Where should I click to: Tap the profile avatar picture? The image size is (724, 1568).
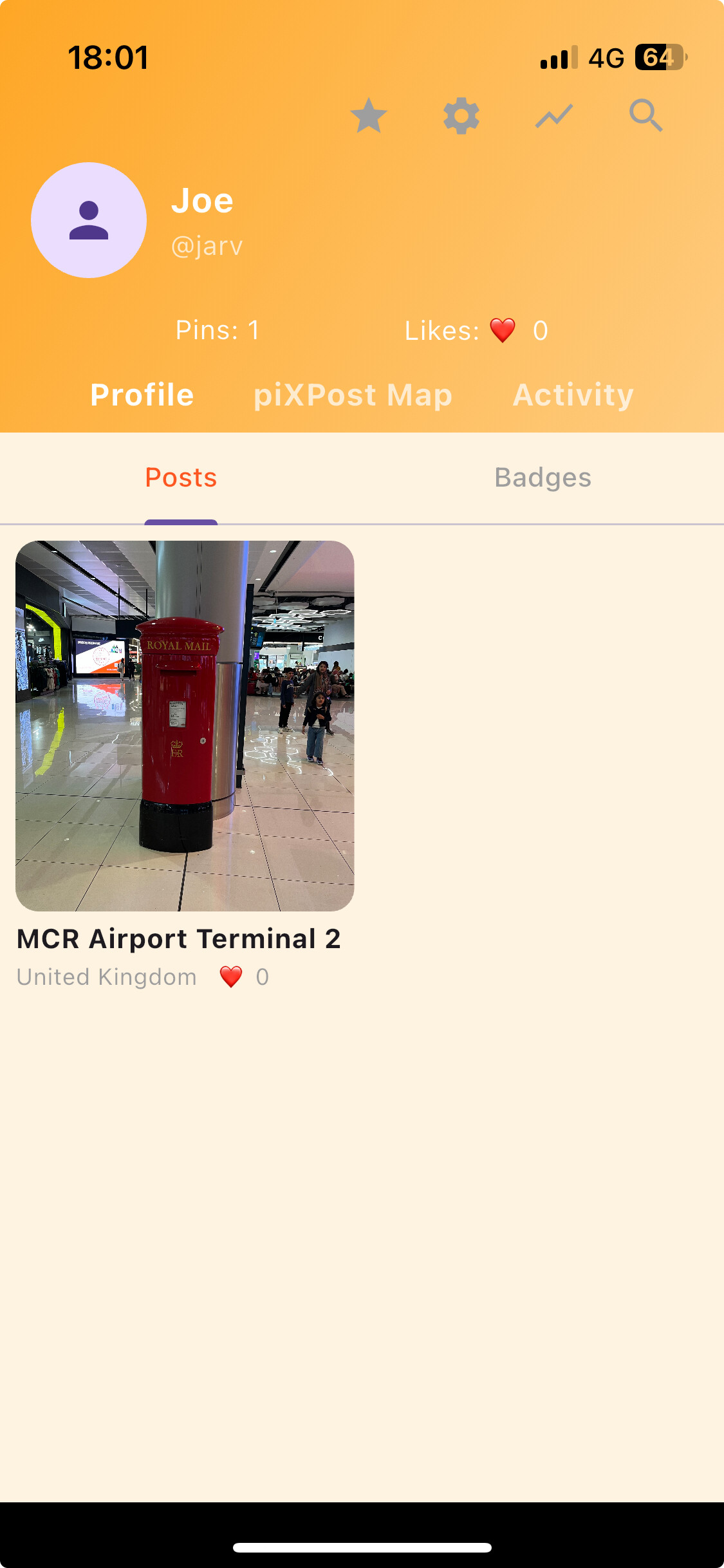tap(89, 220)
